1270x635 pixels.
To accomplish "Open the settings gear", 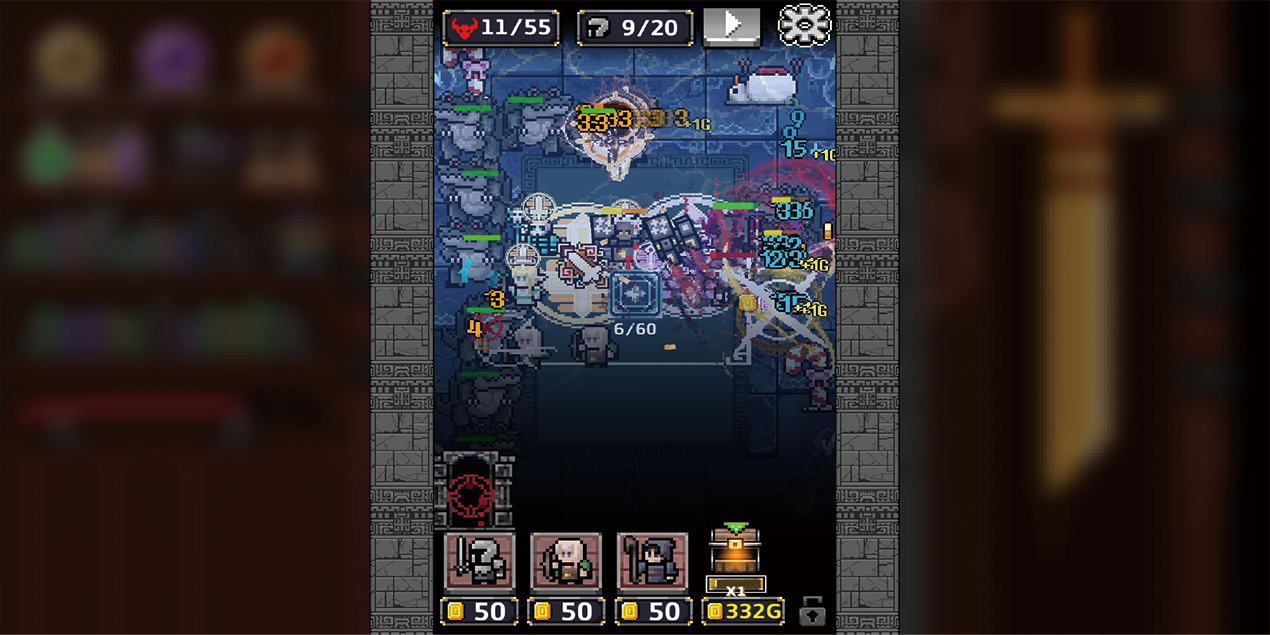I will click(x=804, y=26).
